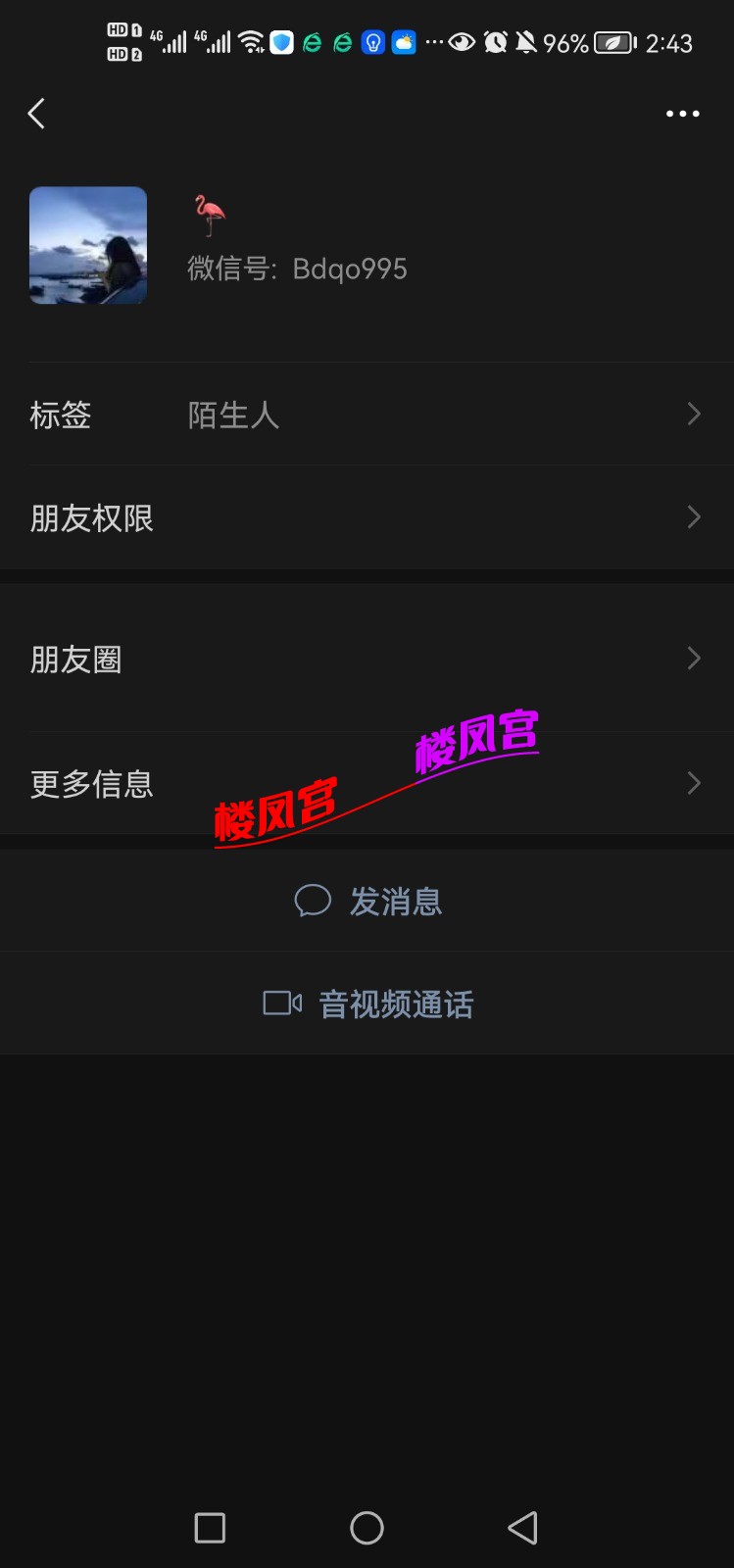Expand the 朋友权限 settings chevron

(693, 517)
